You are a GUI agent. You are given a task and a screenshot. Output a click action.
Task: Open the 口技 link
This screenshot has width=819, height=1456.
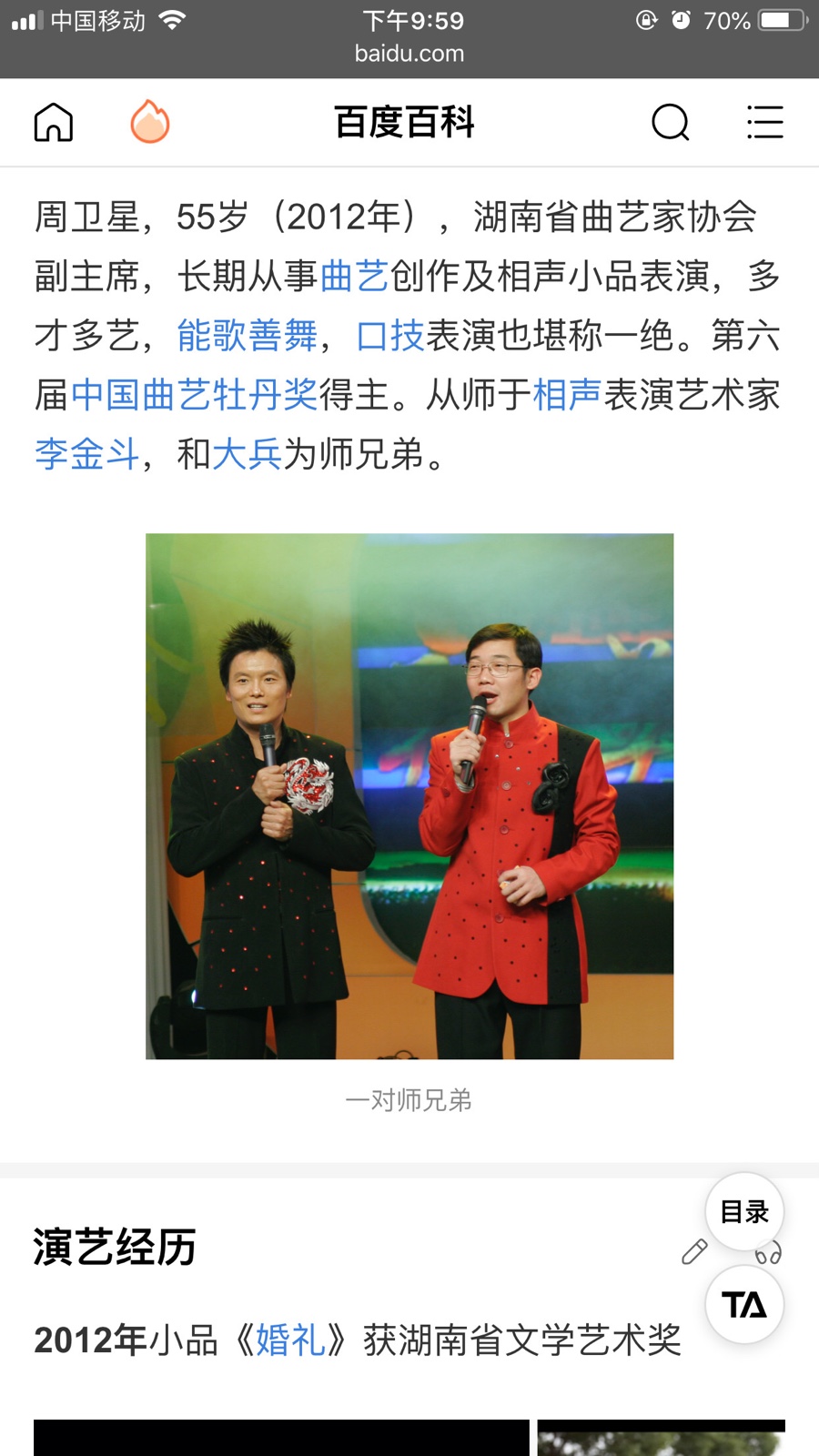point(389,336)
